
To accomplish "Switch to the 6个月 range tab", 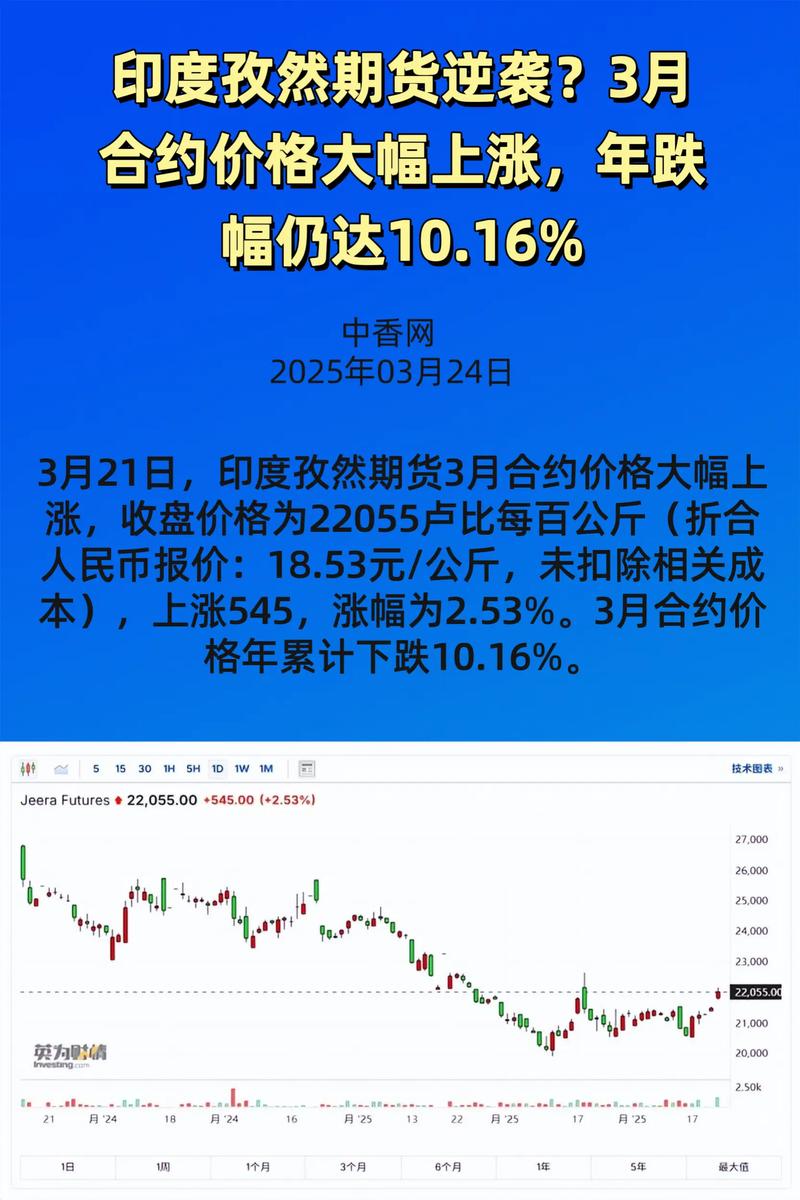I will click(x=450, y=1165).
